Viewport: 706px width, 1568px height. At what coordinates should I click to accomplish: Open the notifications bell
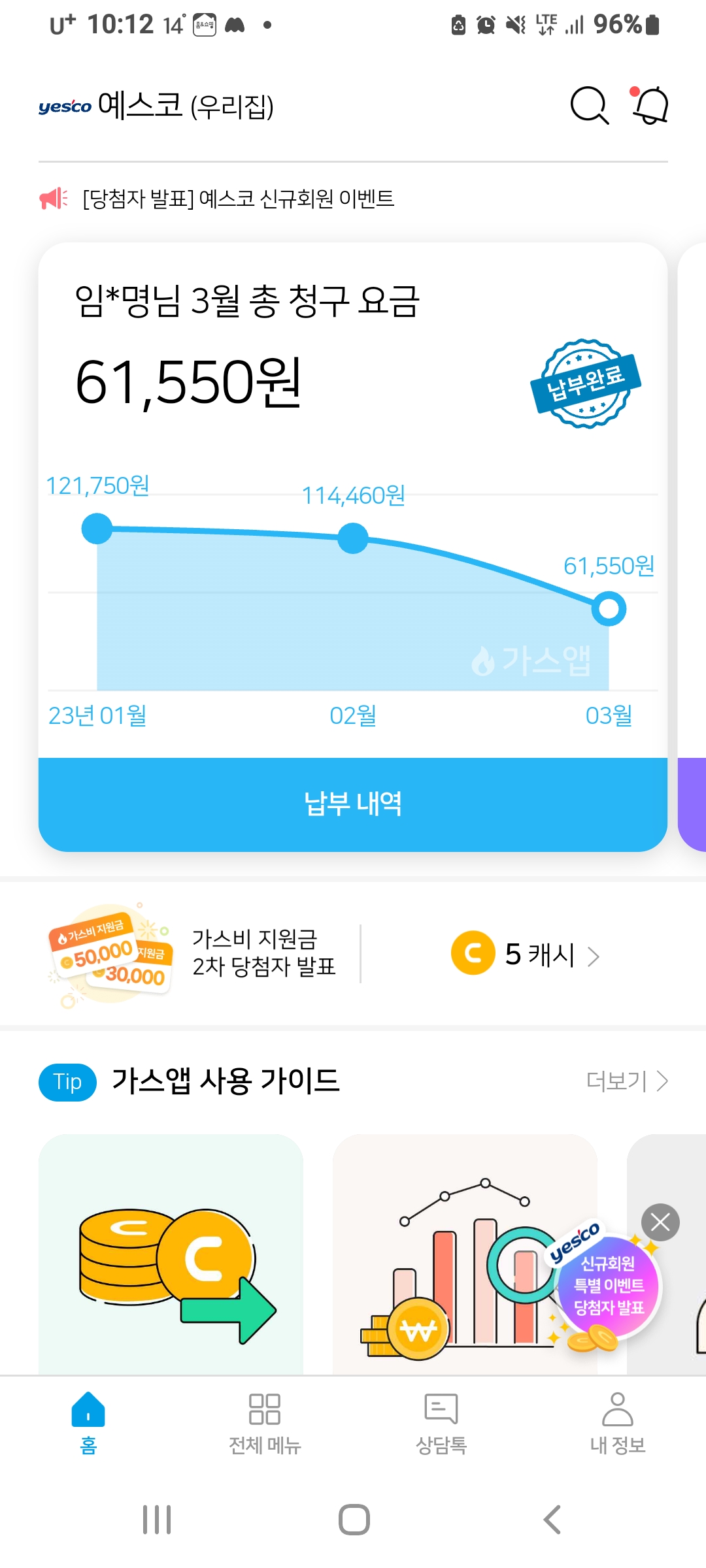(650, 105)
